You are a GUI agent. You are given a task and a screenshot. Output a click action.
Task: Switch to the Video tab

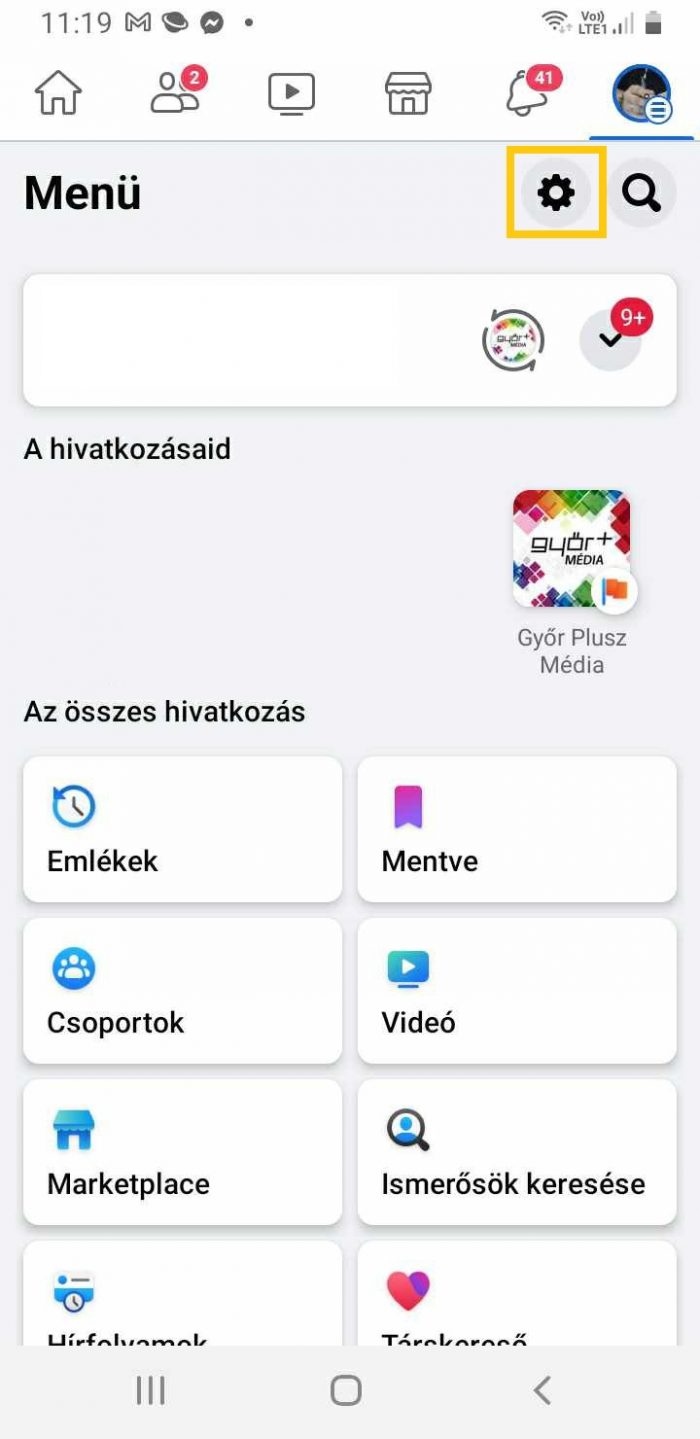[291, 94]
